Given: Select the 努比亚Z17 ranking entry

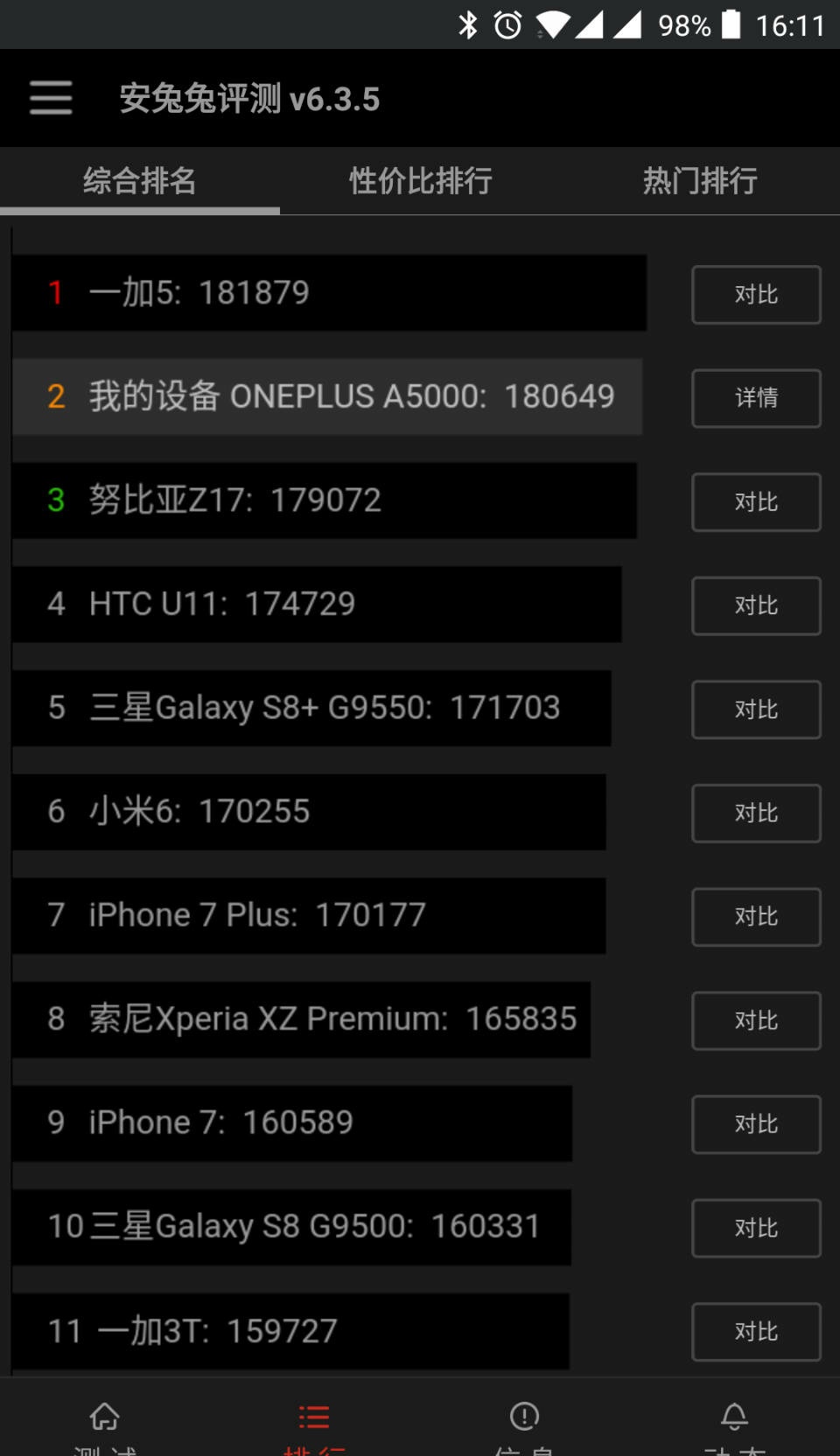Looking at the screenshot, I should pos(324,501).
